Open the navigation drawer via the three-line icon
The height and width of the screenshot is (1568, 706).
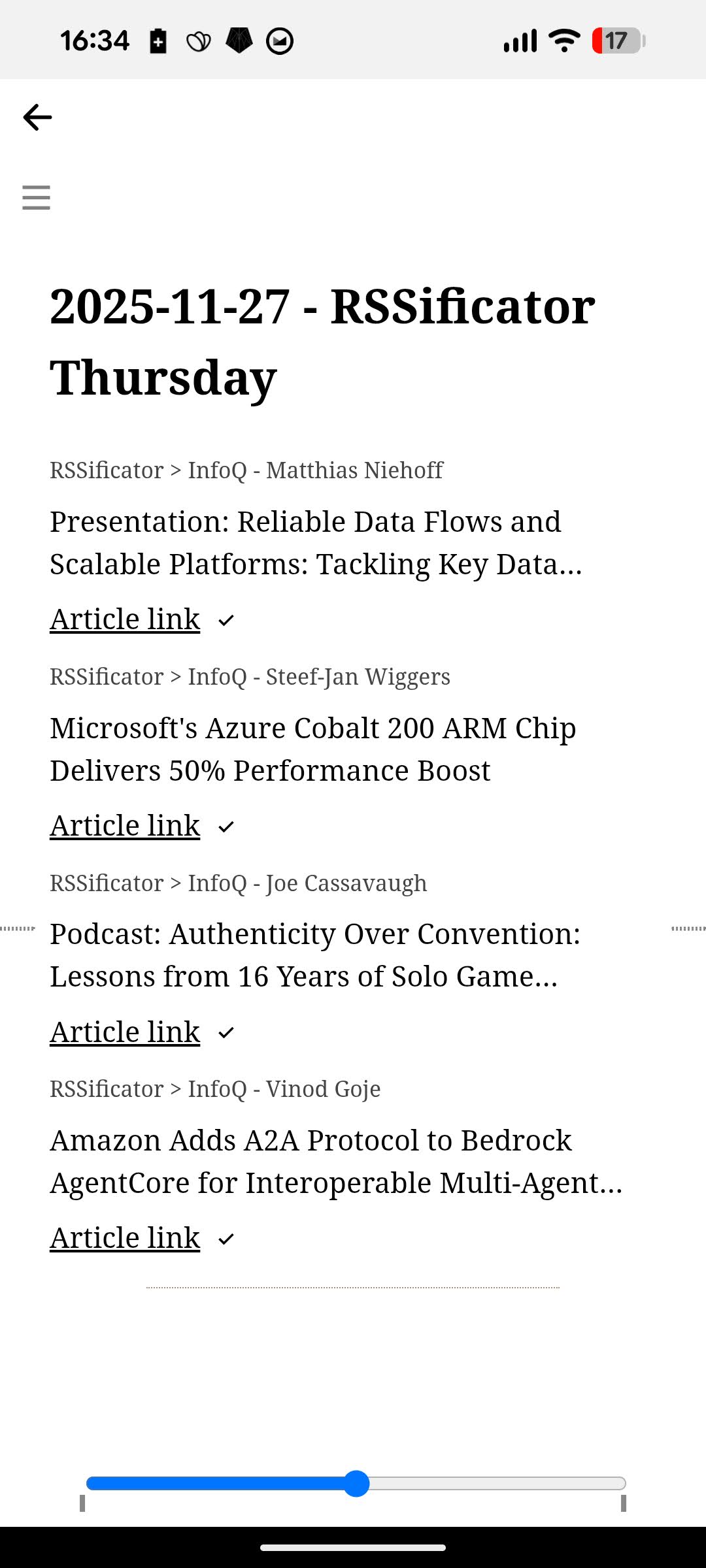[35, 197]
